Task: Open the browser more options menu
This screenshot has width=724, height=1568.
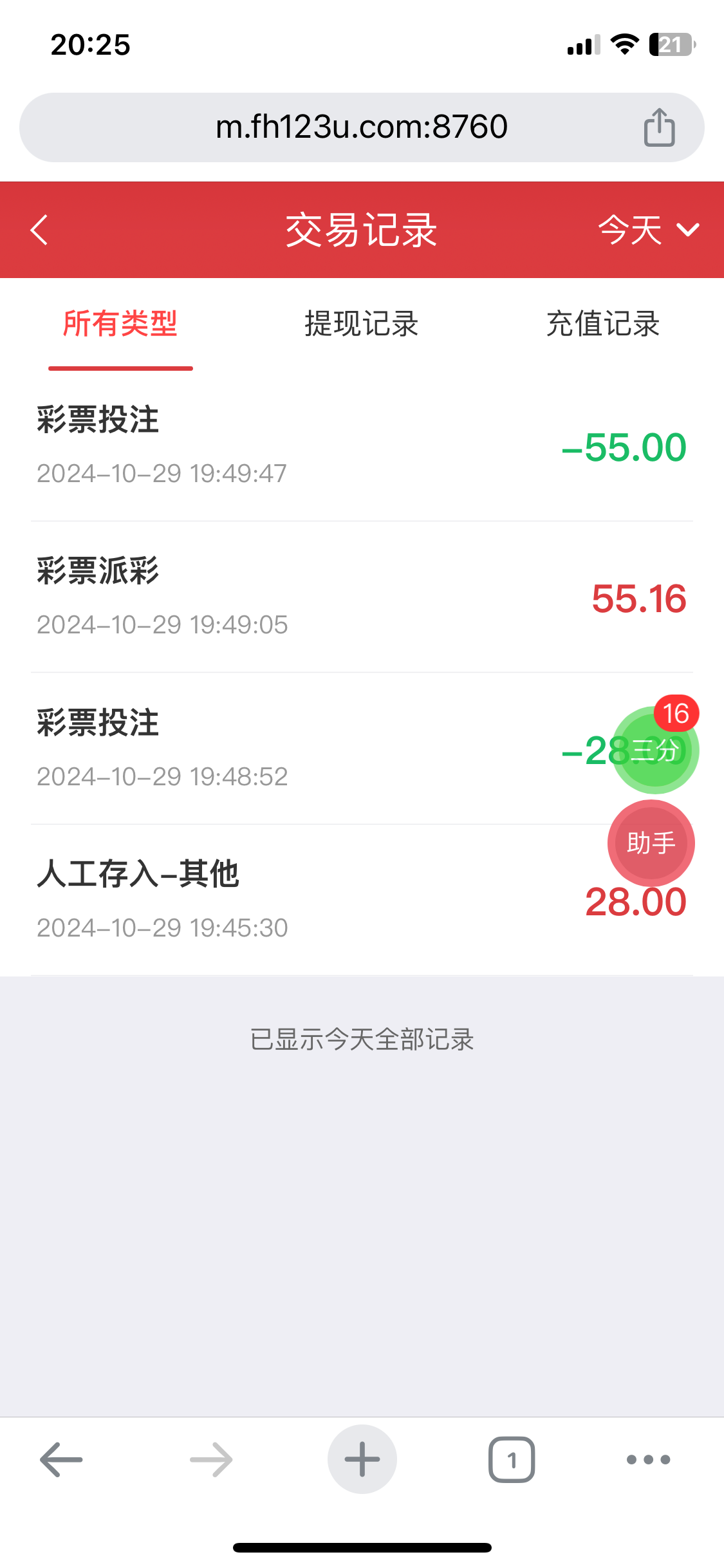Action: [x=648, y=1459]
